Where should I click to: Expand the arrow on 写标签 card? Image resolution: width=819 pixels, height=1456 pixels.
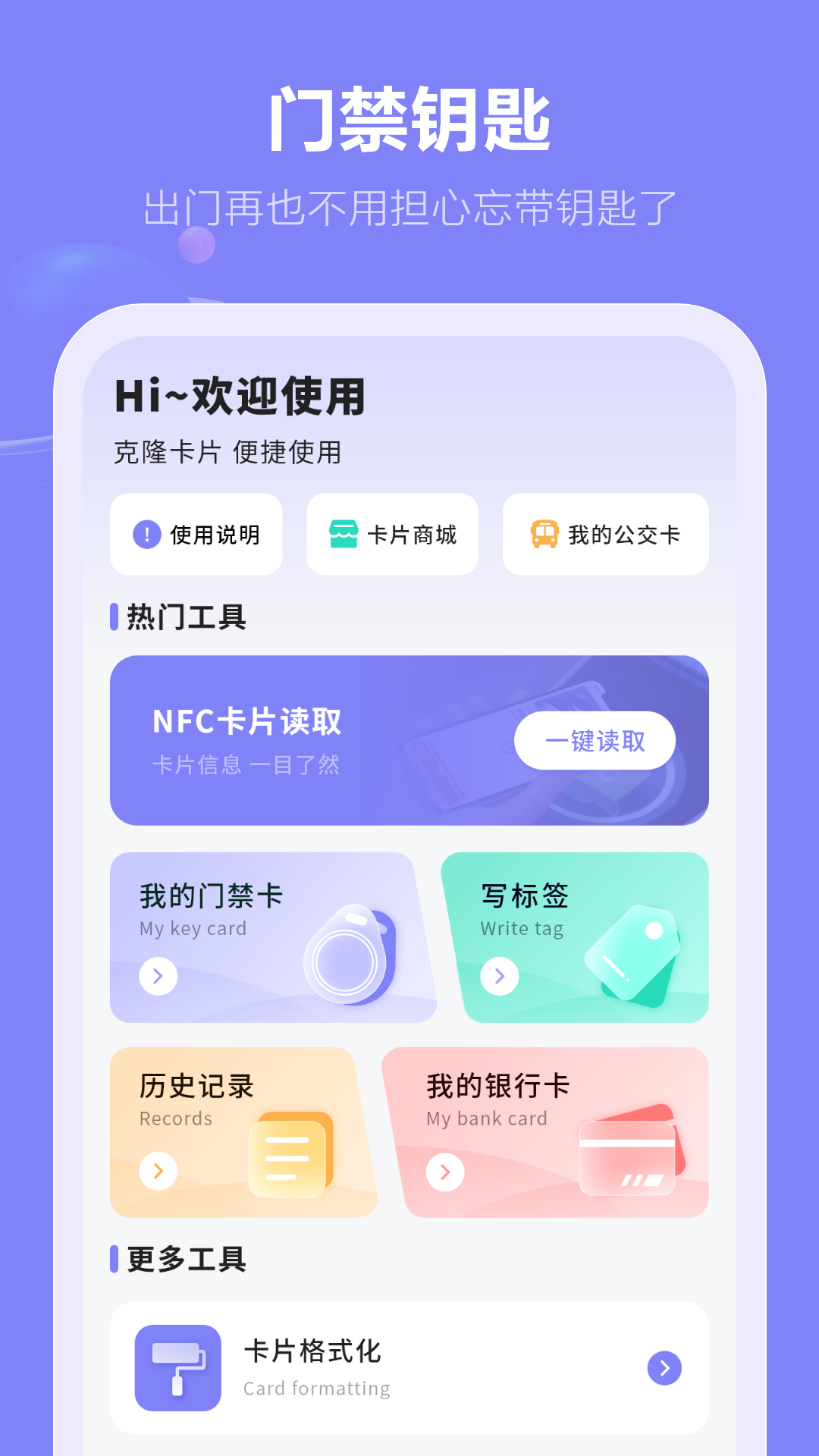[x=498, y=977]
